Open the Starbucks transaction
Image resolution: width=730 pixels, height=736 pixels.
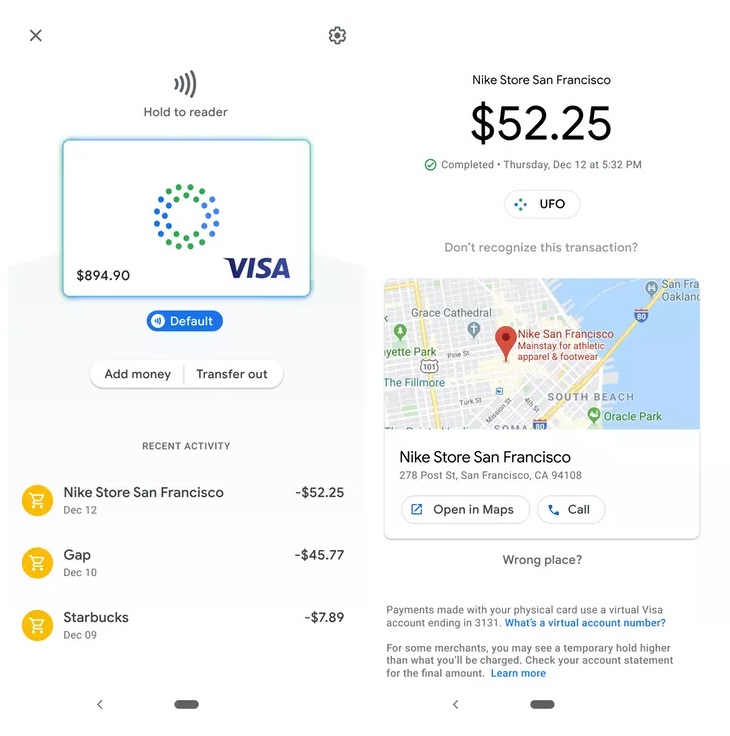tap(186, 624)
